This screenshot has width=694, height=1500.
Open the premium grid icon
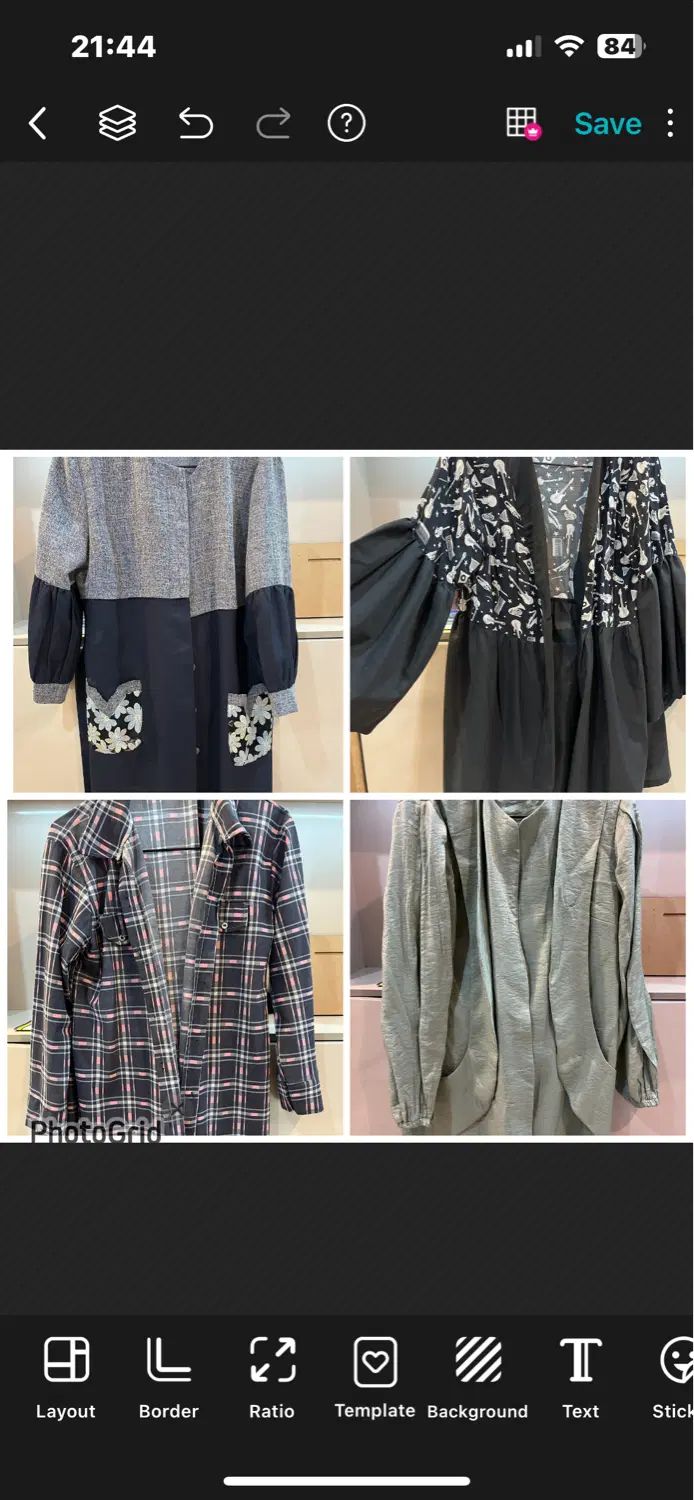tap(522, 124)
